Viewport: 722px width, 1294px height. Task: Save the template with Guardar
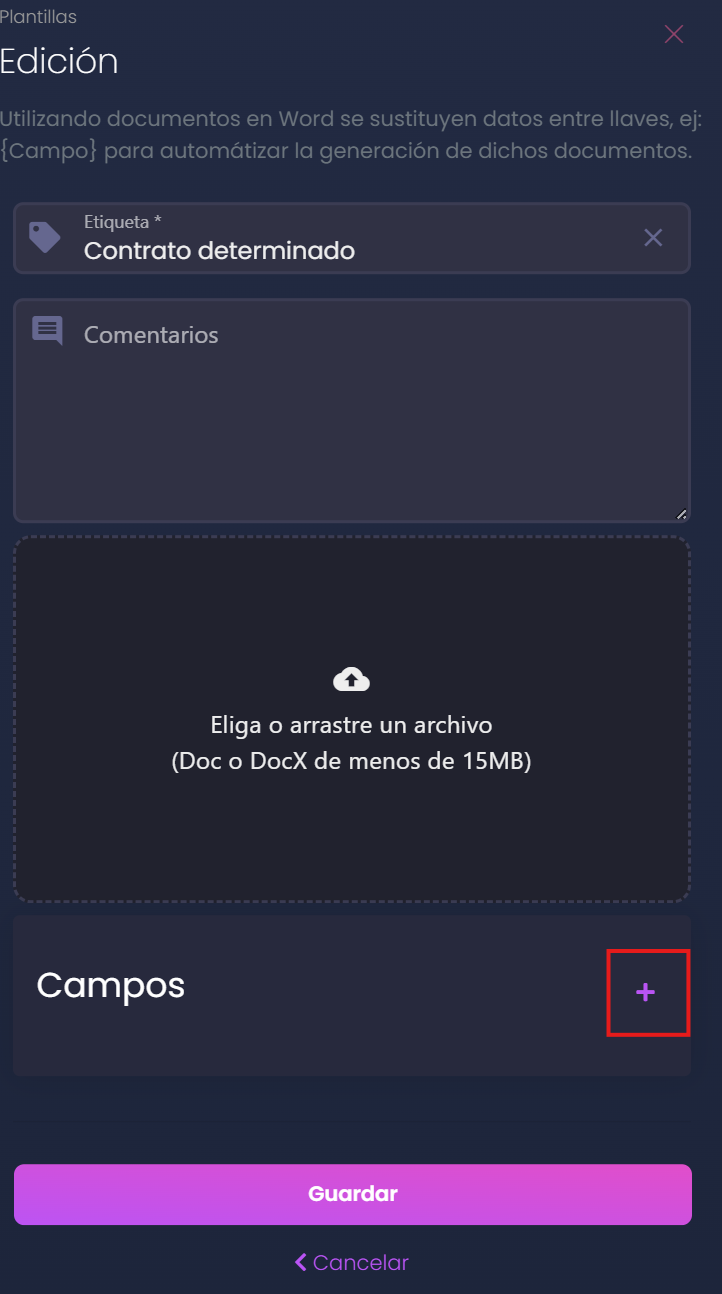click(352, 1194)
